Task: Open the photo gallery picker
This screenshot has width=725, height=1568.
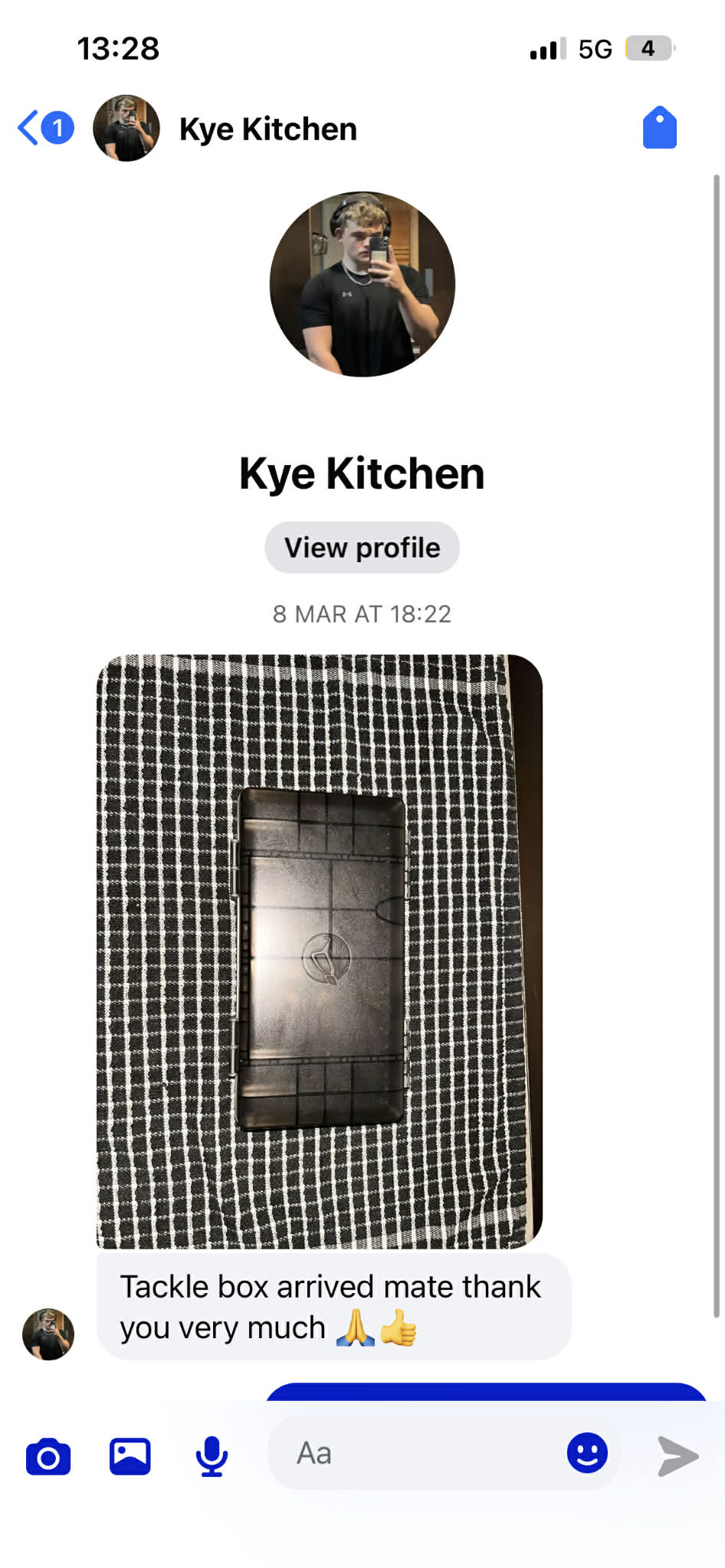Action: (130, 1456)
